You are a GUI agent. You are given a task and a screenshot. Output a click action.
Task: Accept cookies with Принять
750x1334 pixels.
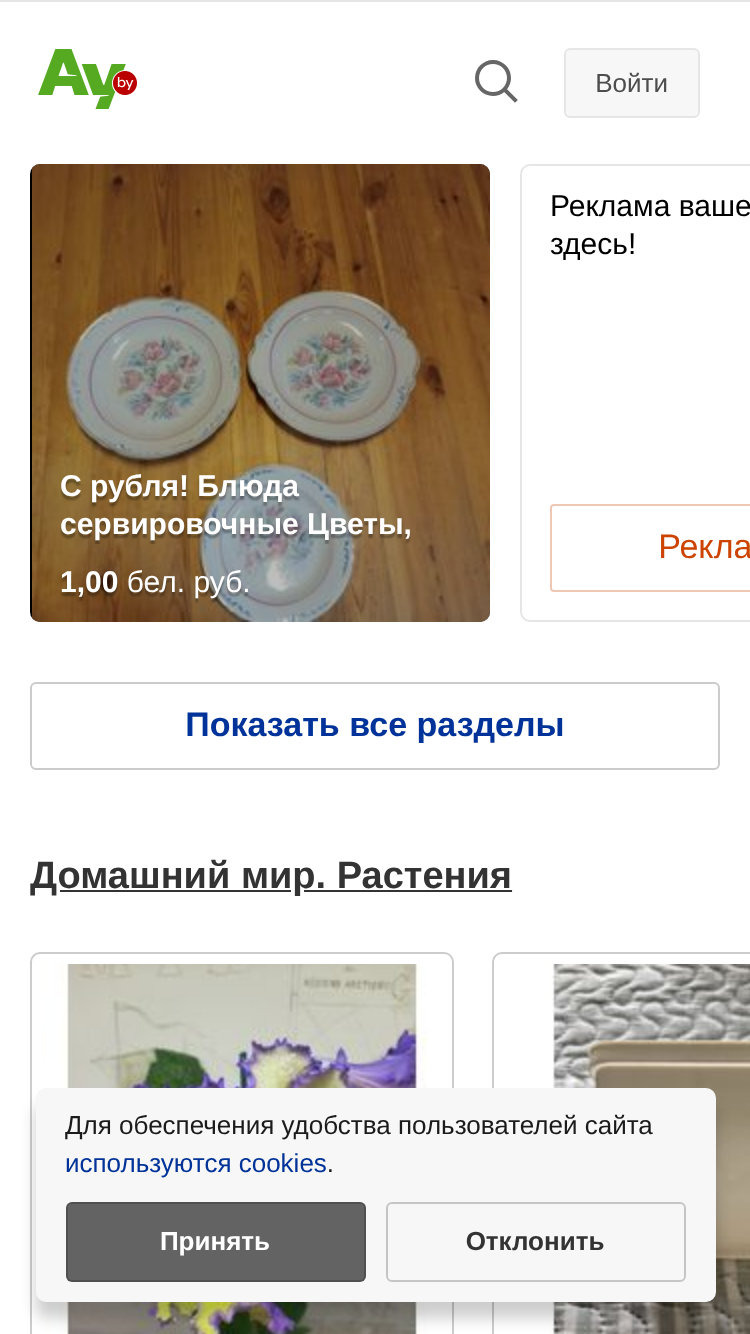216,1242
